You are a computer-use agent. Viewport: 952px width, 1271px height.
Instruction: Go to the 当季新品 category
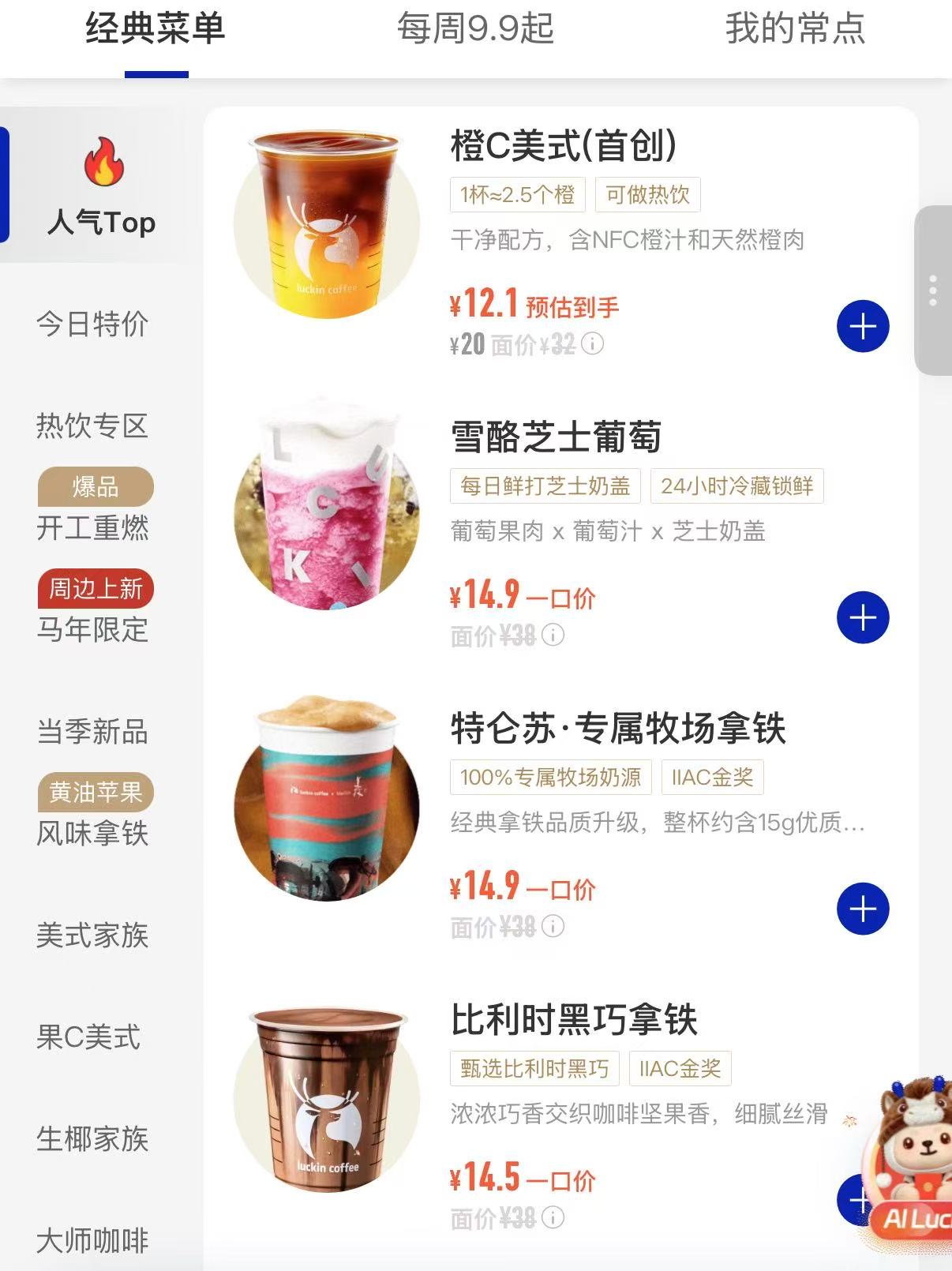tap(92, 731)
